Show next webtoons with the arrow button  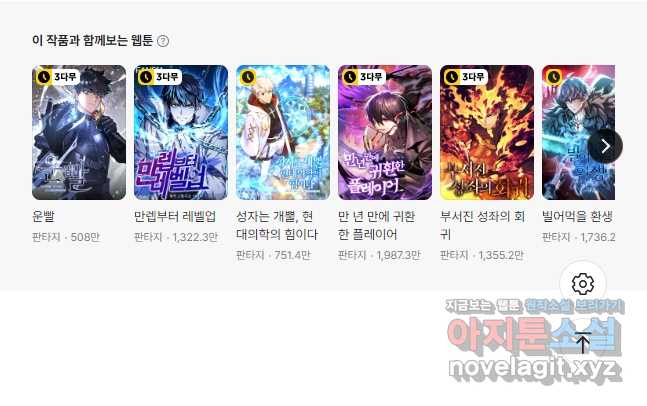(605, 146)
